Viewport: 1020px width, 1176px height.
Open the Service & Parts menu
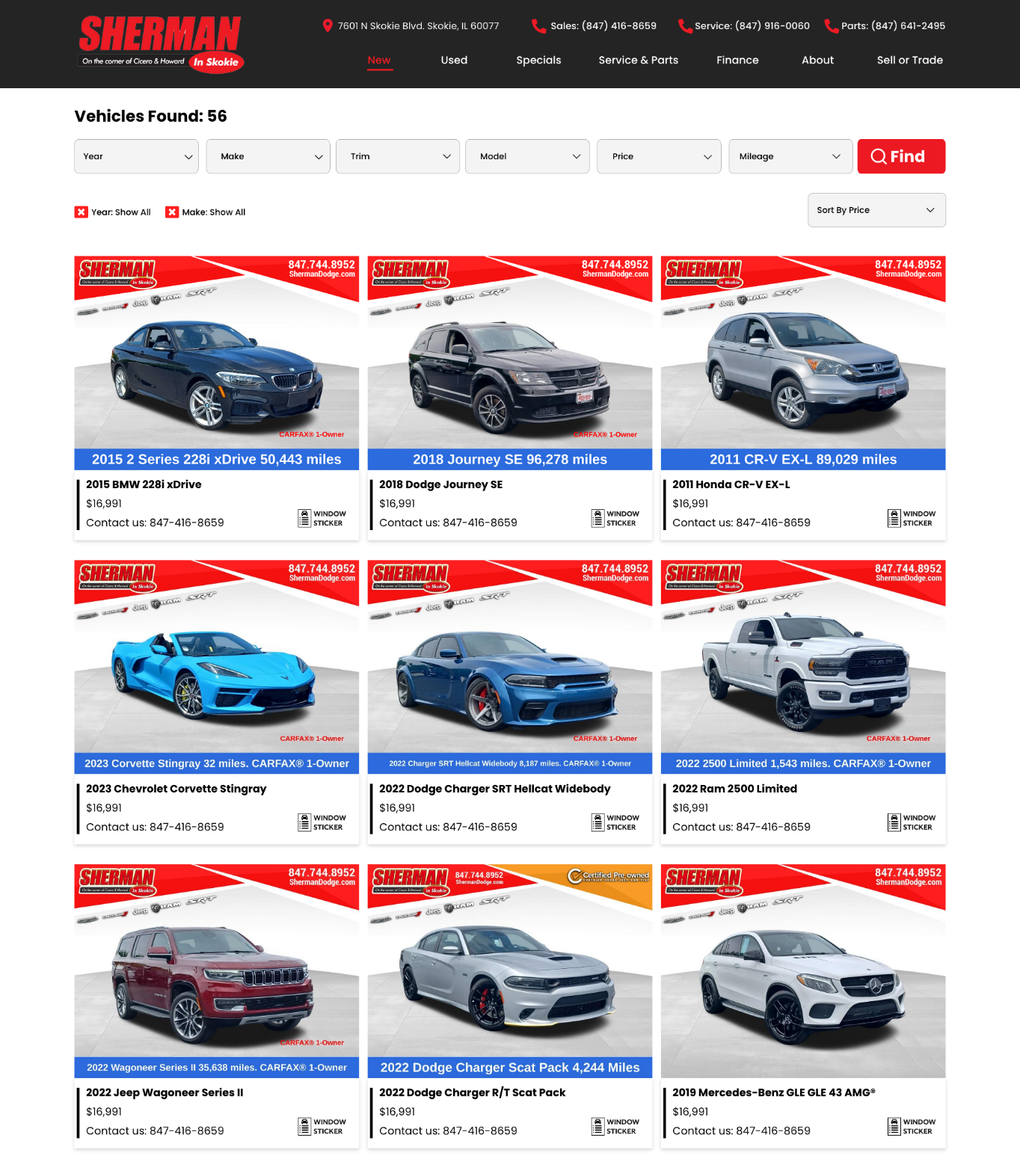click(638, 60)
